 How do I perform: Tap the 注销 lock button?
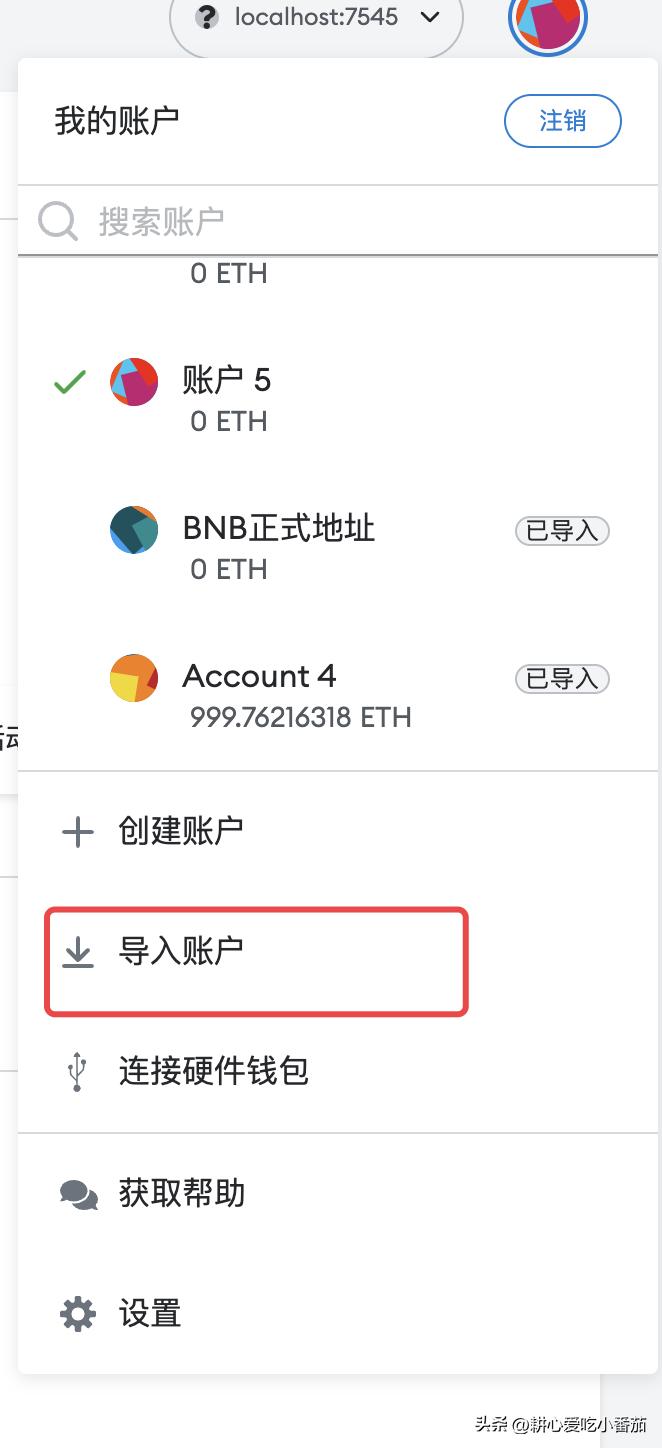tap(562, 121)
